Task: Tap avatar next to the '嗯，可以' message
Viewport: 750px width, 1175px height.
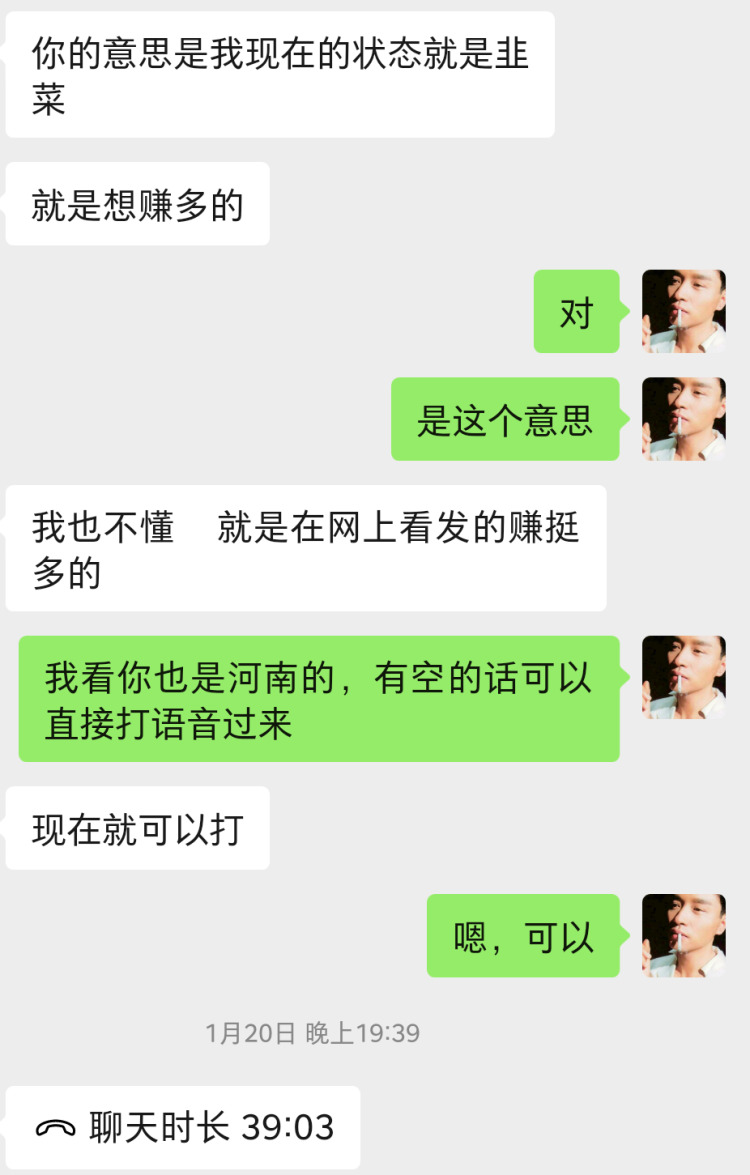Action: click(681, 935)
